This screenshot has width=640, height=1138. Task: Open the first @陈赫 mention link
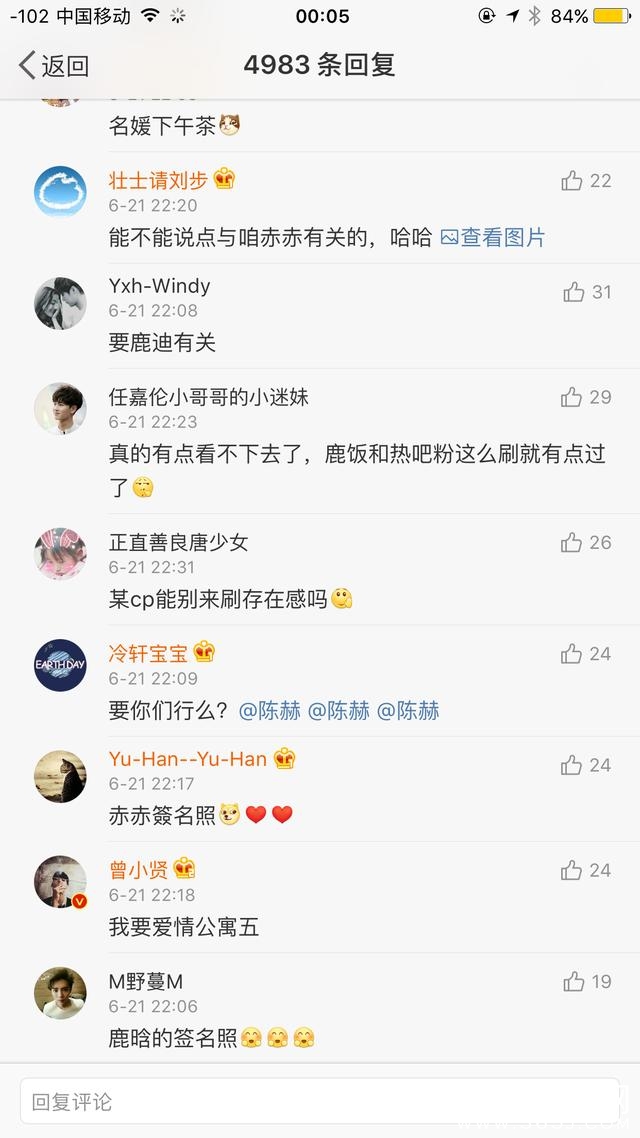pyautogui.click(x=269, y=711)
